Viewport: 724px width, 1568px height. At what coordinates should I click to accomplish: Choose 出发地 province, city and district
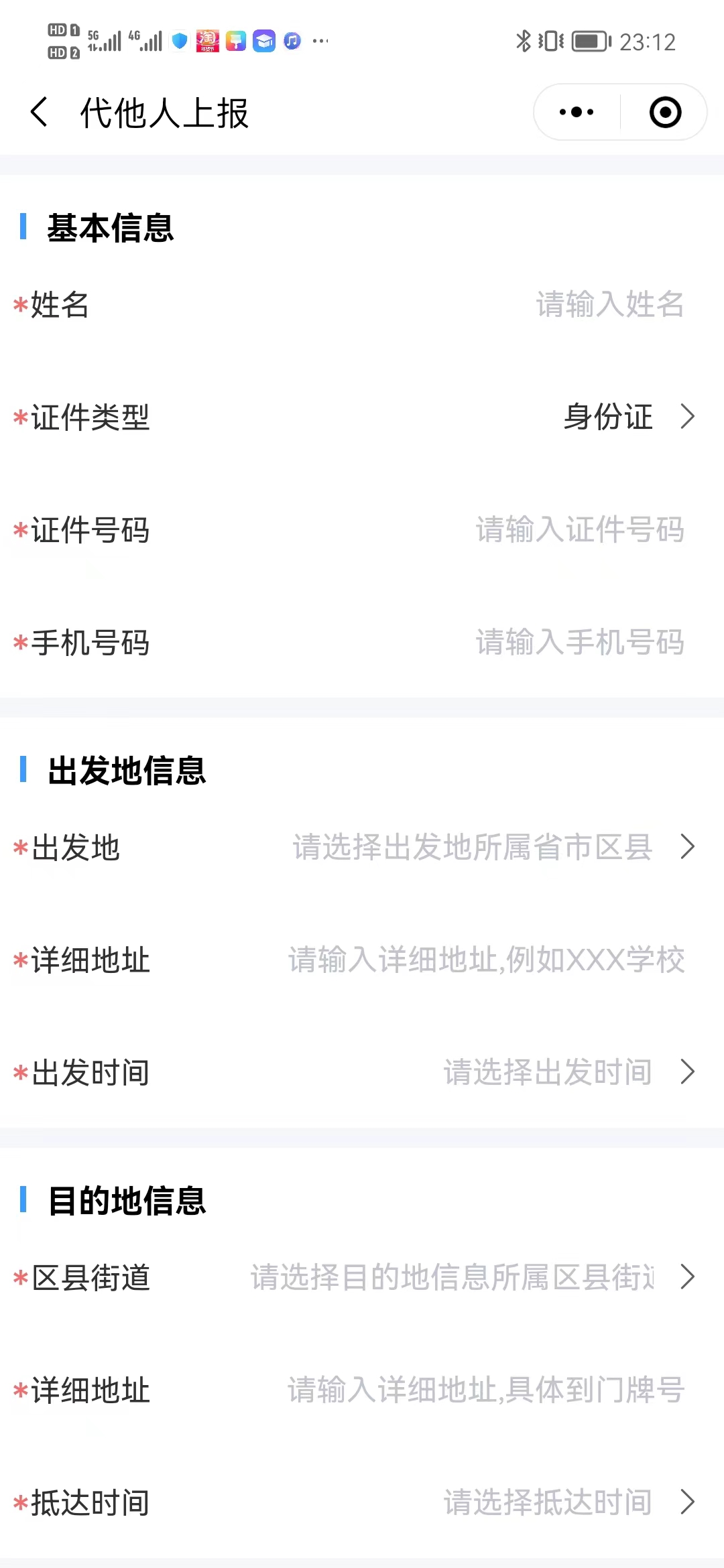(493, 847)
